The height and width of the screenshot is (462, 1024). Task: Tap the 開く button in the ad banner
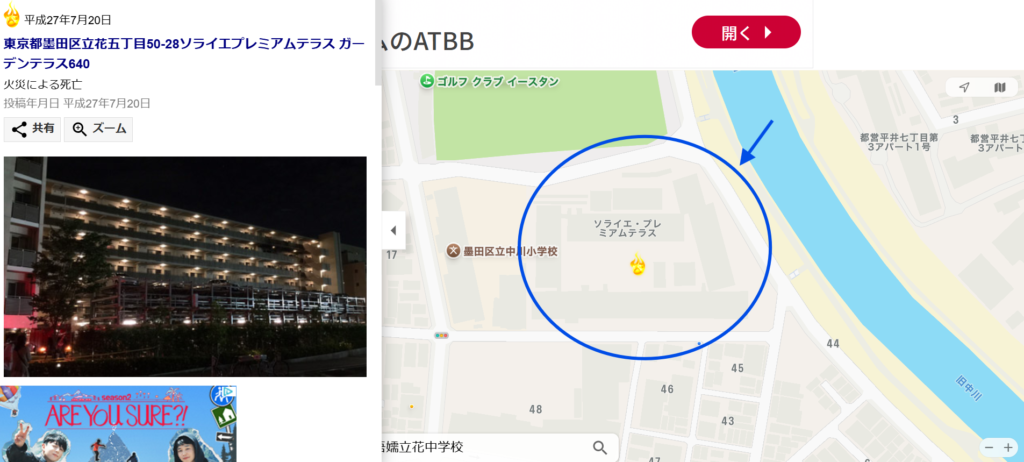coord(746,32)
